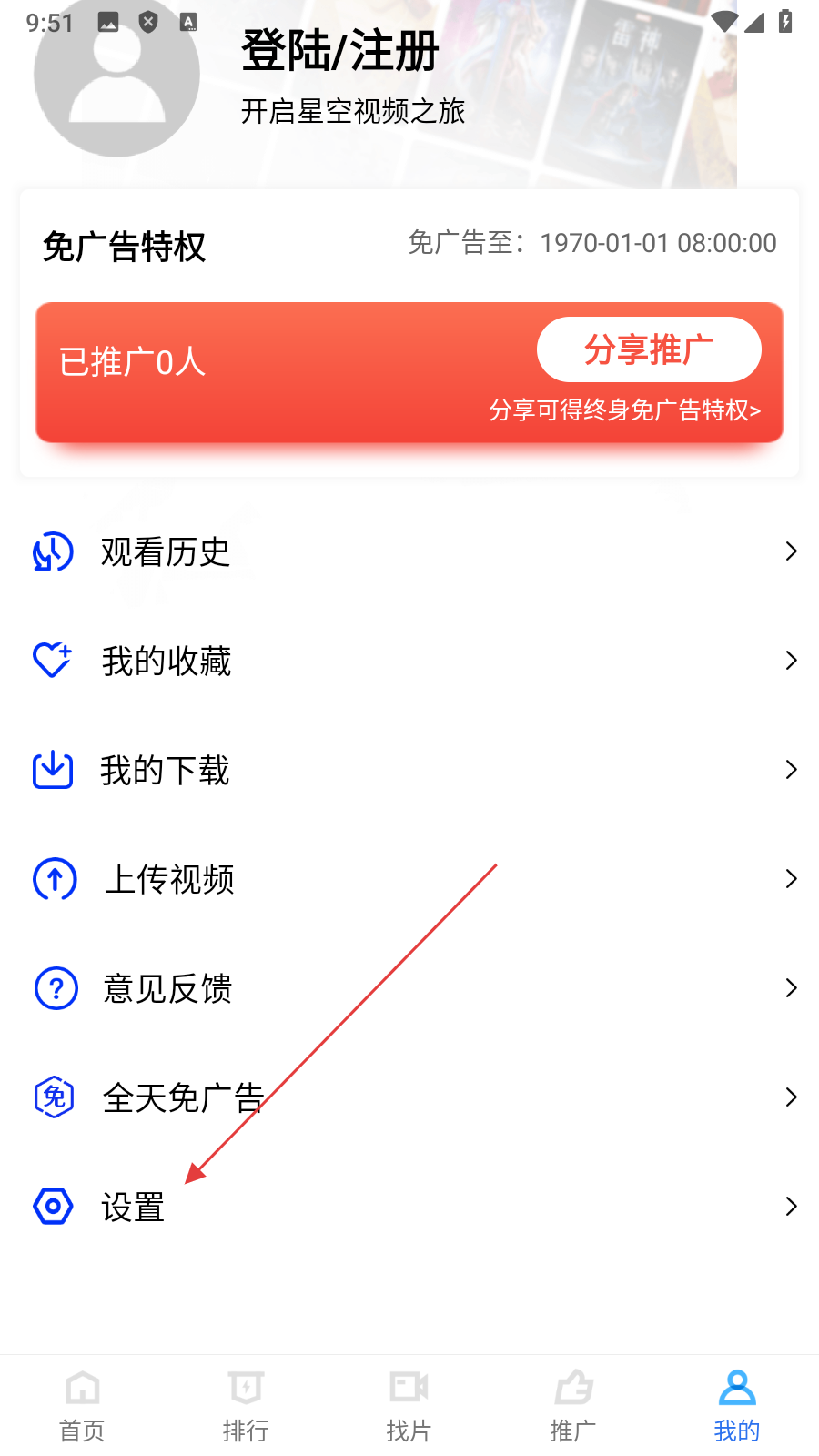Switch to the 推广 tab
This screenshot has height=1456, width=819.
[x=573, y=1406]
